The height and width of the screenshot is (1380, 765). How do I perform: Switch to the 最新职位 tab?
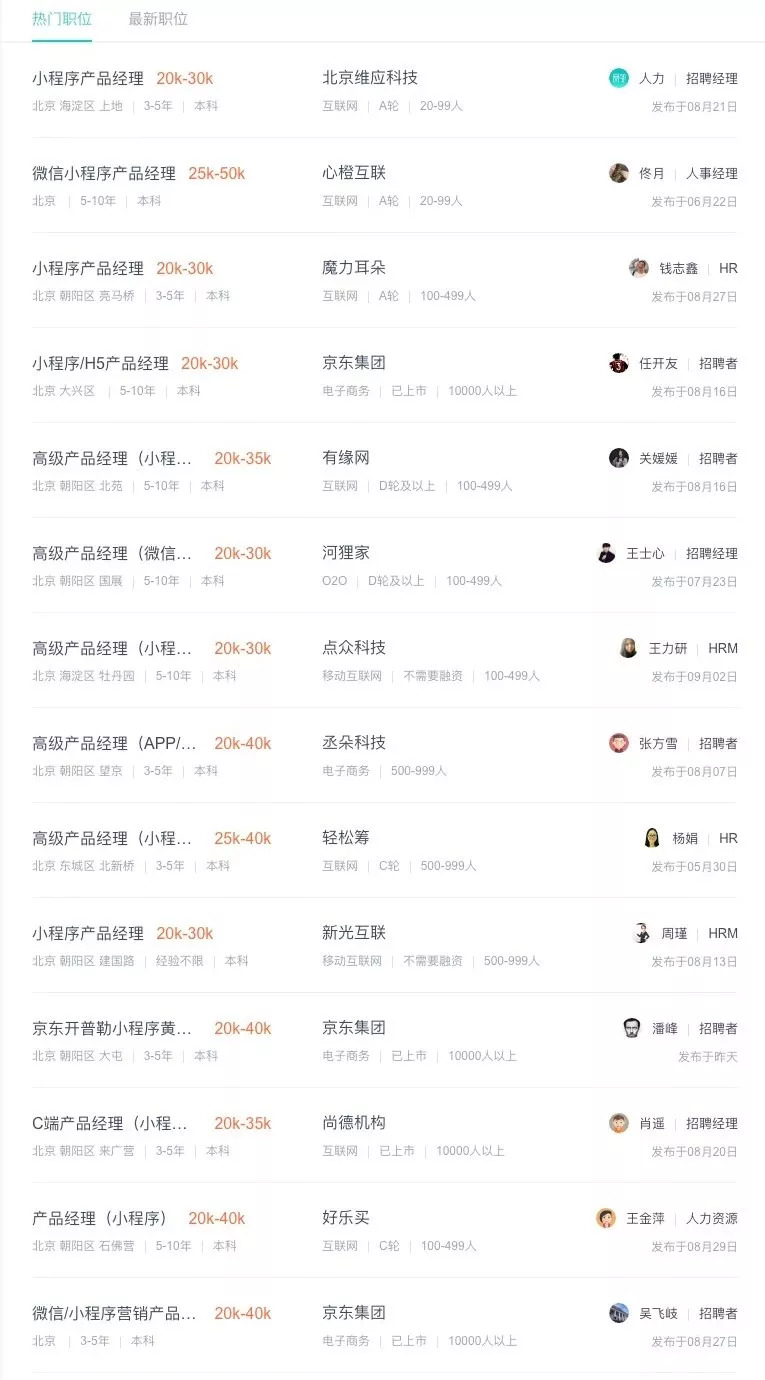click(x=158, y=19)
